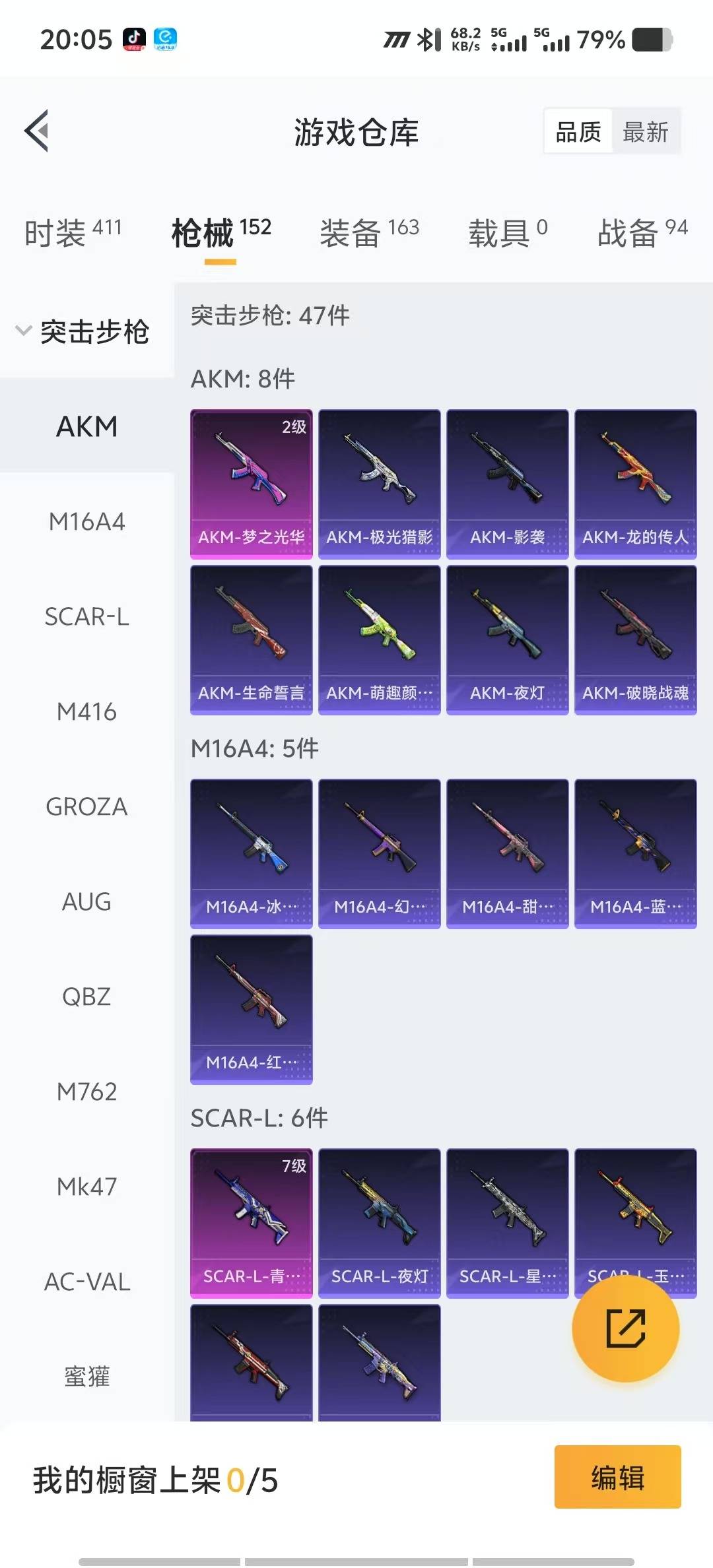Tap the 编辑 button
The width and height of the screenshot is (713, 1568).
[617, 1478]
